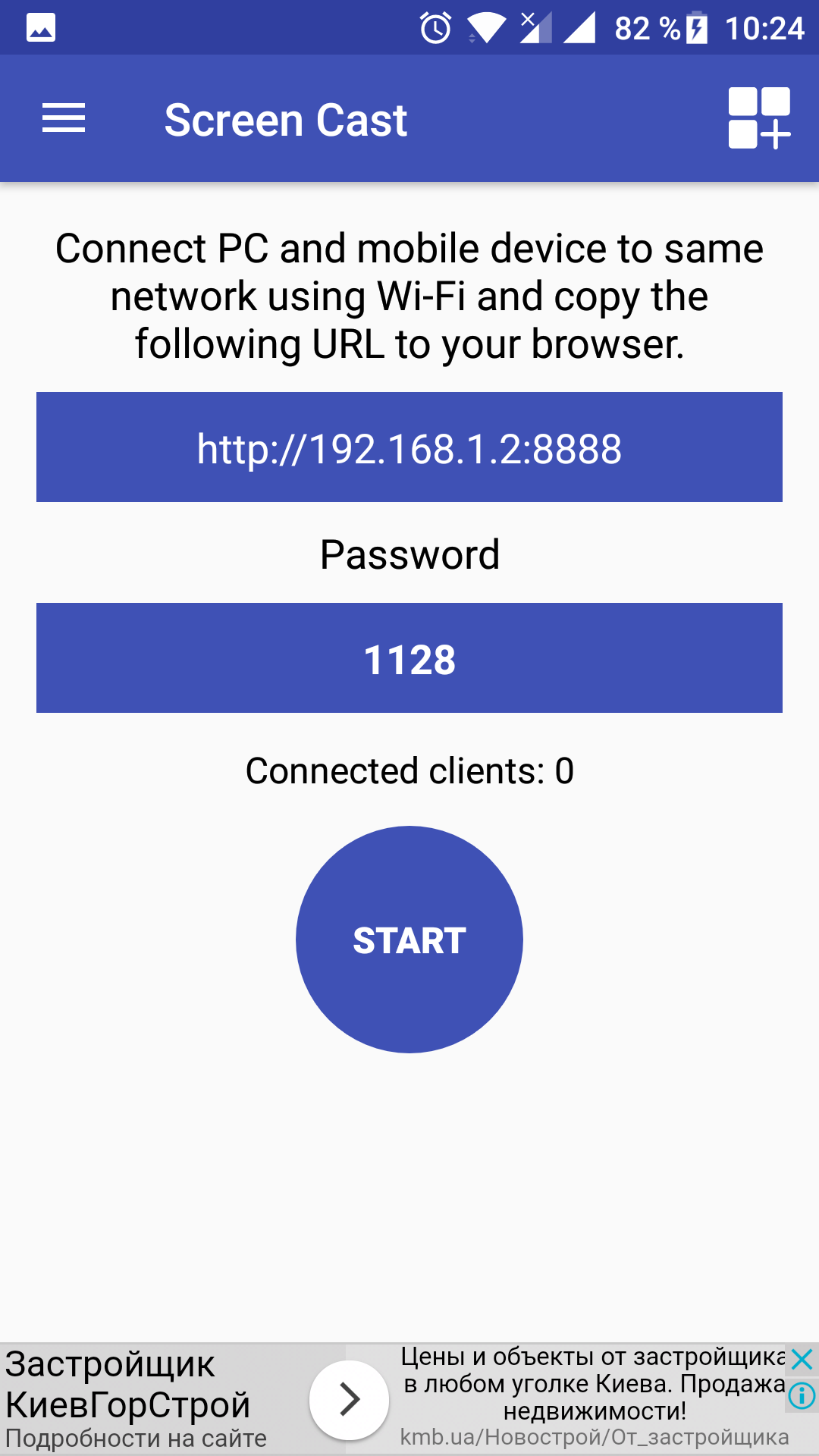Screen dimensions: 819x1456
Task: Close the bottom ad banner
Action: [802, 1359]
